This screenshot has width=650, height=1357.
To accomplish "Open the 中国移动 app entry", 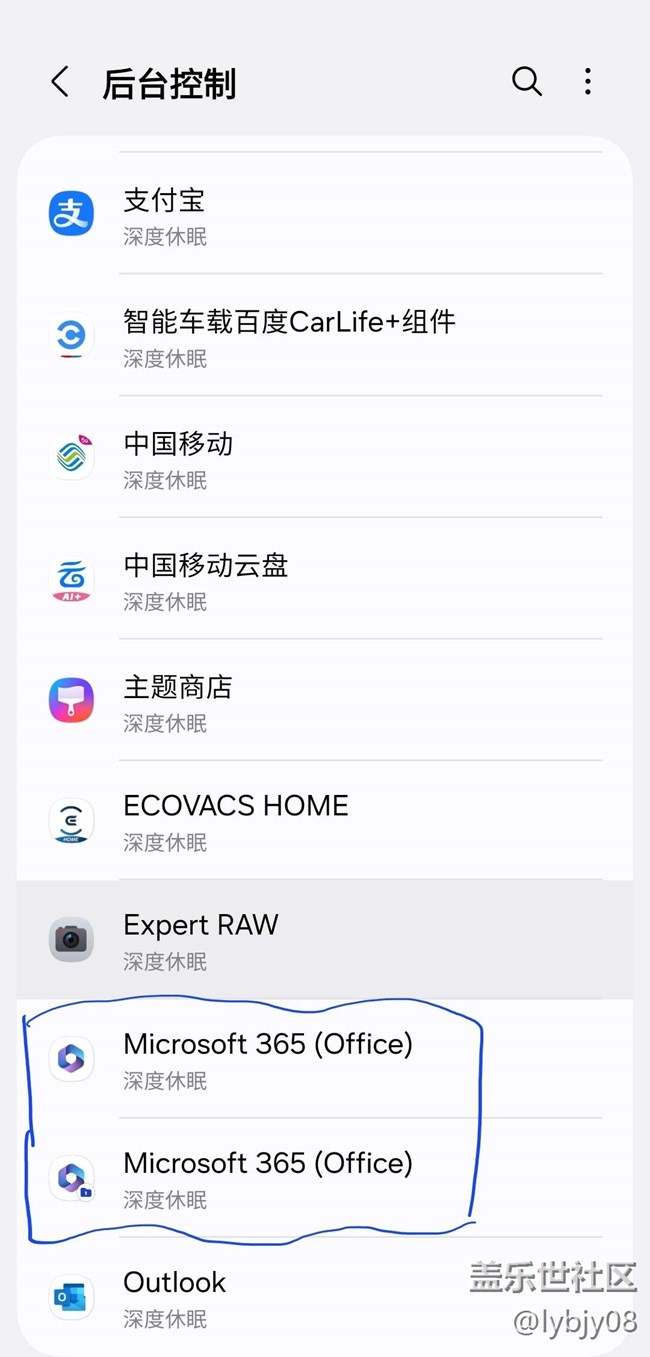I will click(325, 457).
